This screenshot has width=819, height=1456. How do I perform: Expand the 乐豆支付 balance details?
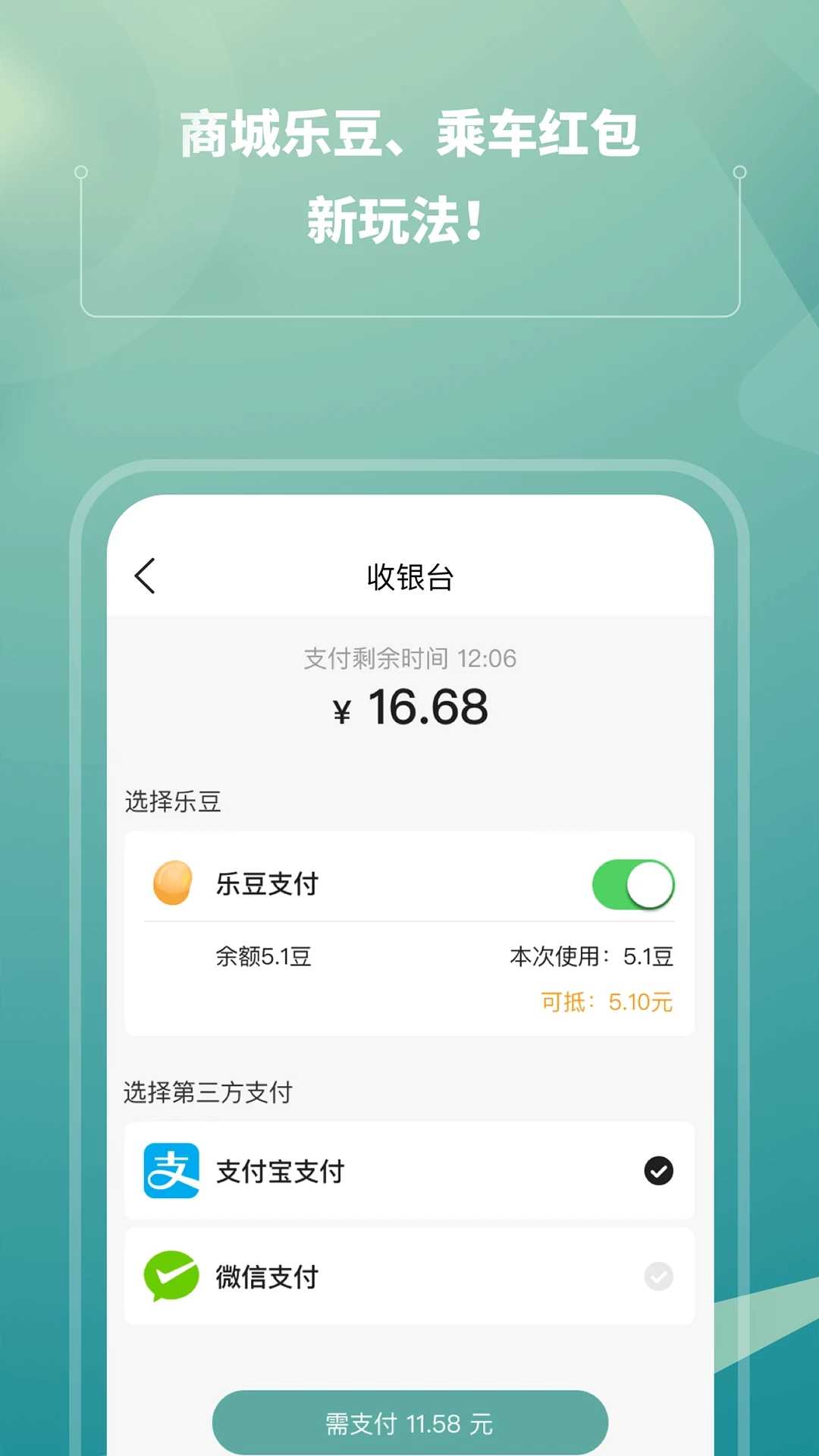(409, 955)
